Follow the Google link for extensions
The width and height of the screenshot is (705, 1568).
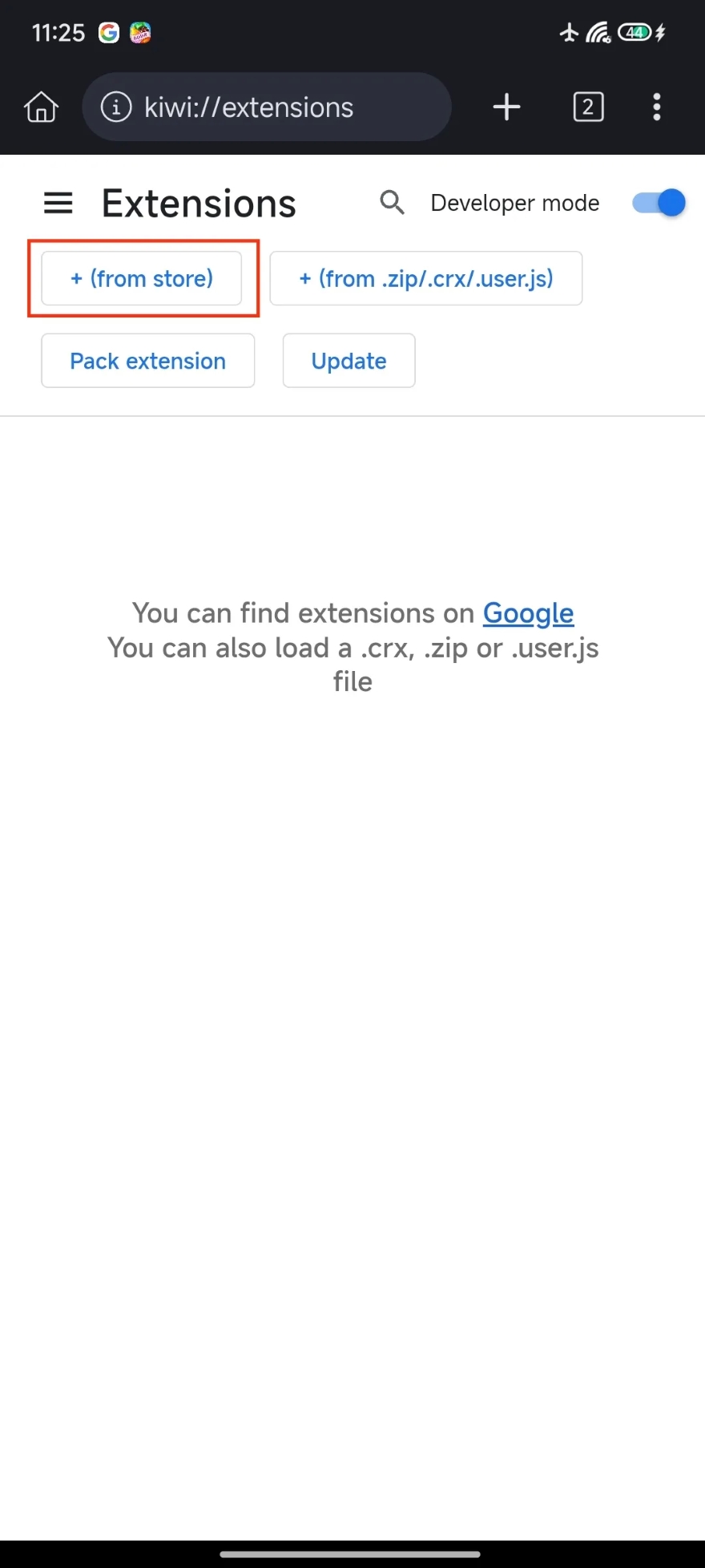[528, 613]
